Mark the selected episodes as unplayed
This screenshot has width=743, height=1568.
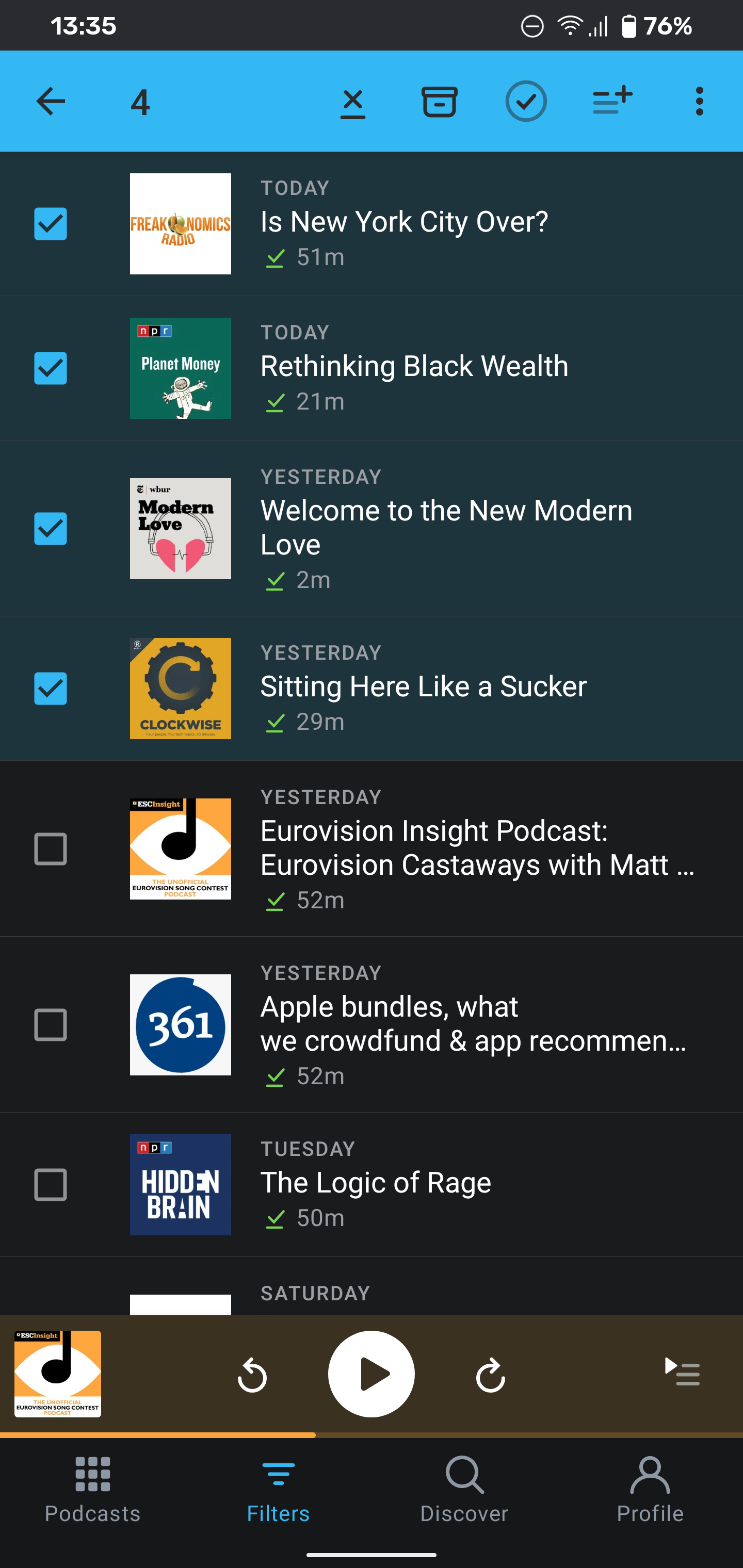pyautogui.click(x=353, y=101)
